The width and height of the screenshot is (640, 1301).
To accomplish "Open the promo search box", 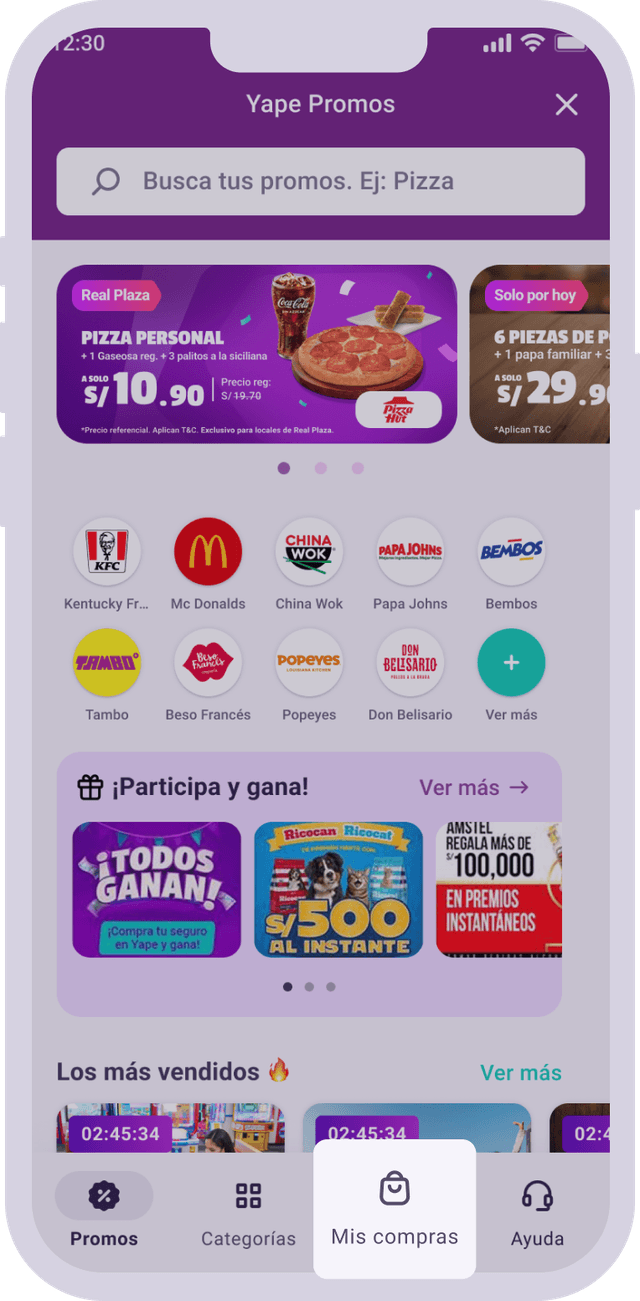I will [x=320, y=181].
